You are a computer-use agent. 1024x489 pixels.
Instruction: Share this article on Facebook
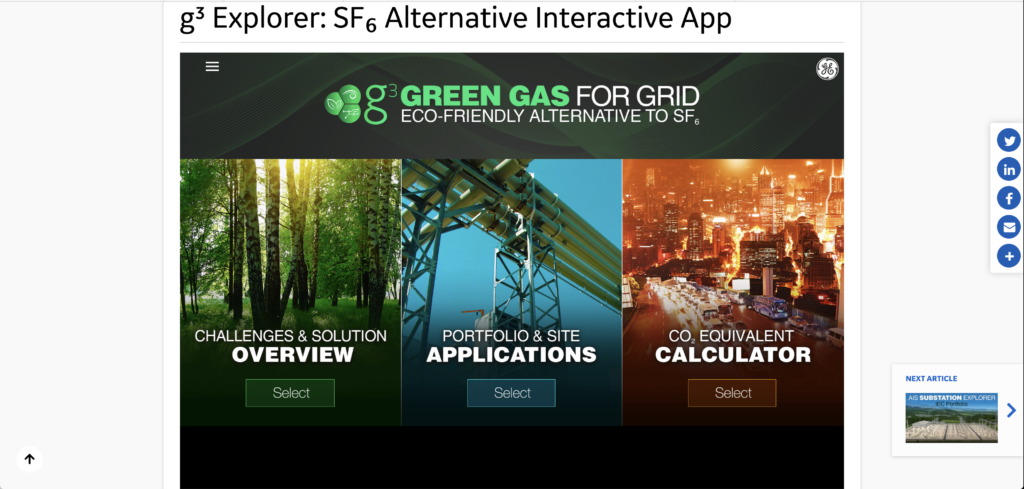click(1008, 199)
